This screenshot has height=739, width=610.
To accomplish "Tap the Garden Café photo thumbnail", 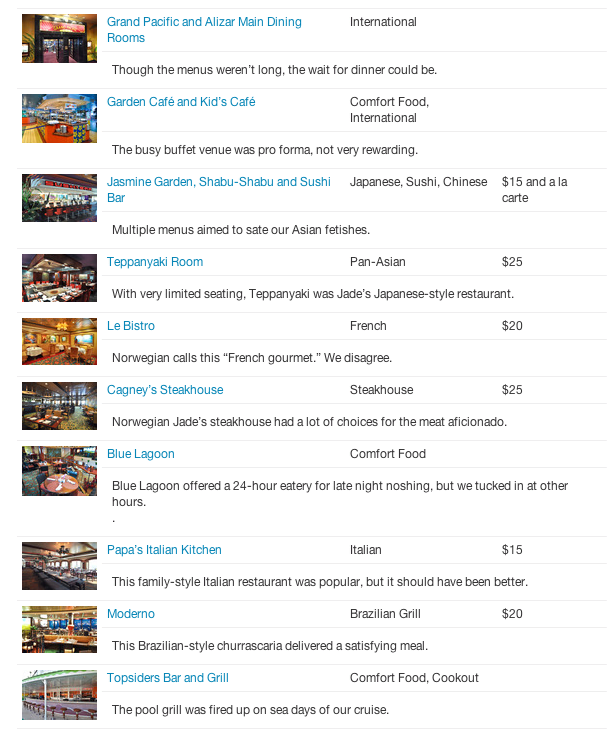I will [x=59, y=118].
